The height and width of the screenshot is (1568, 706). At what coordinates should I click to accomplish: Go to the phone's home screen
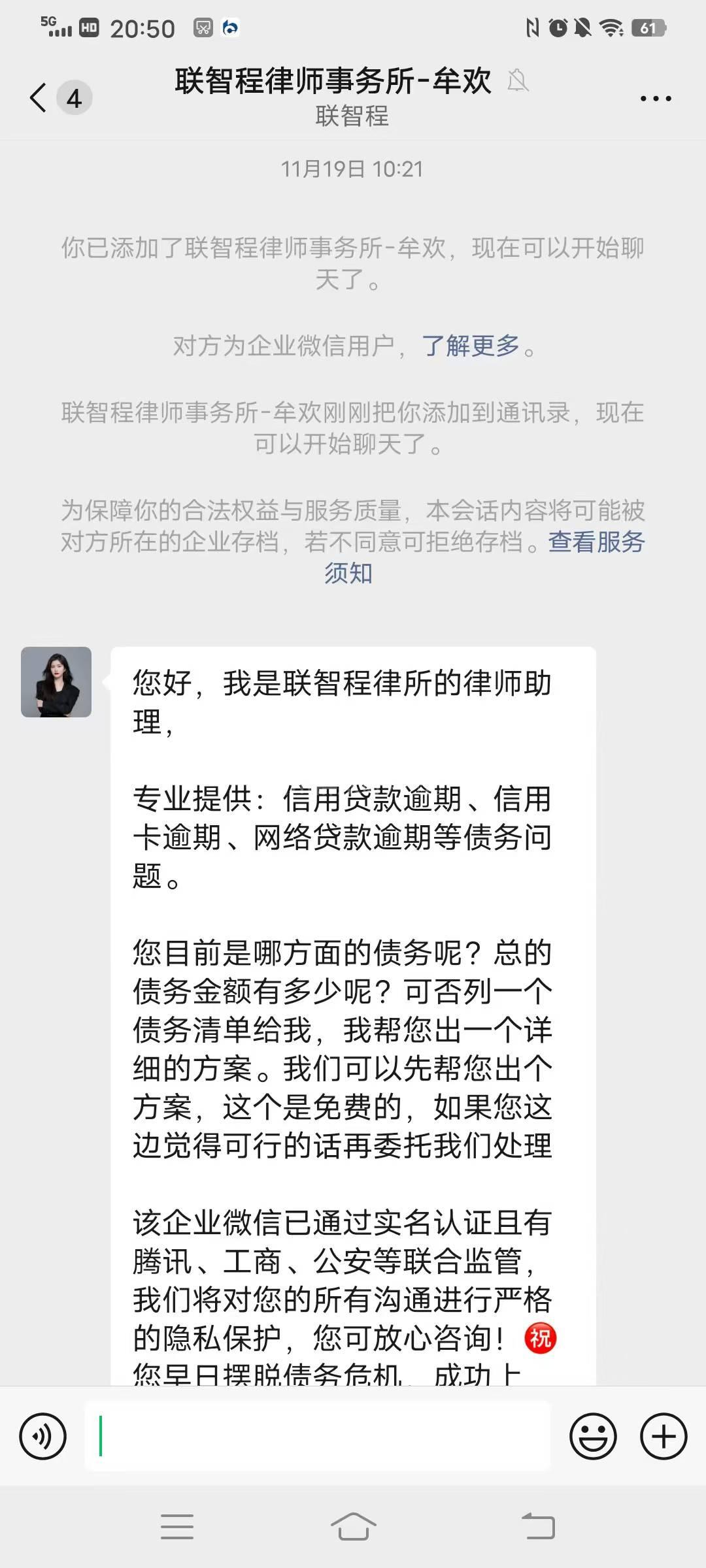click(353, 1527)
